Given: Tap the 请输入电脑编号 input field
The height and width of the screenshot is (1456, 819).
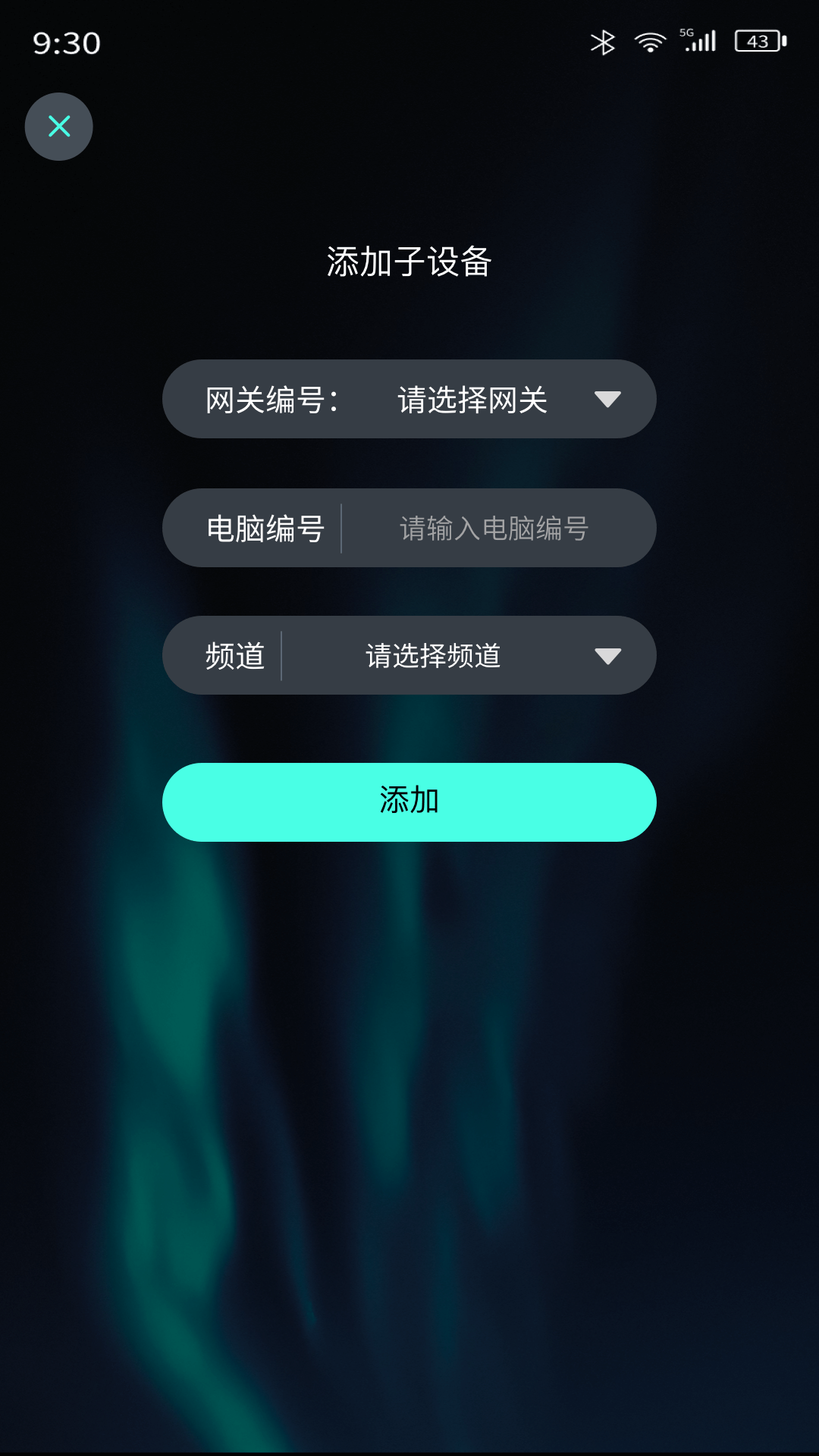Looking at the screenshot, I should (493, 528).
